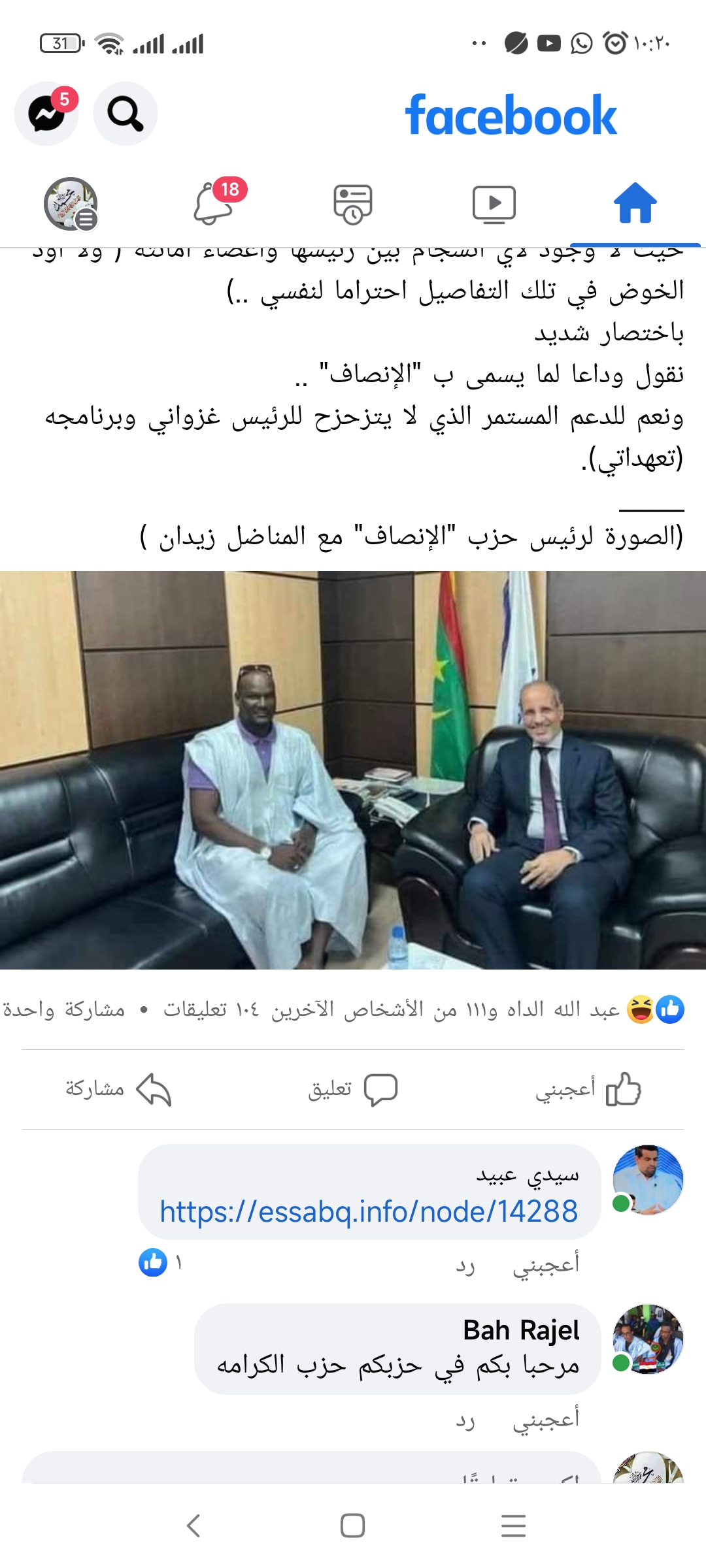Open the essabq.info/node/14288 link
This screenshot has height=1568, width=706.
(x=369, y=1211)
